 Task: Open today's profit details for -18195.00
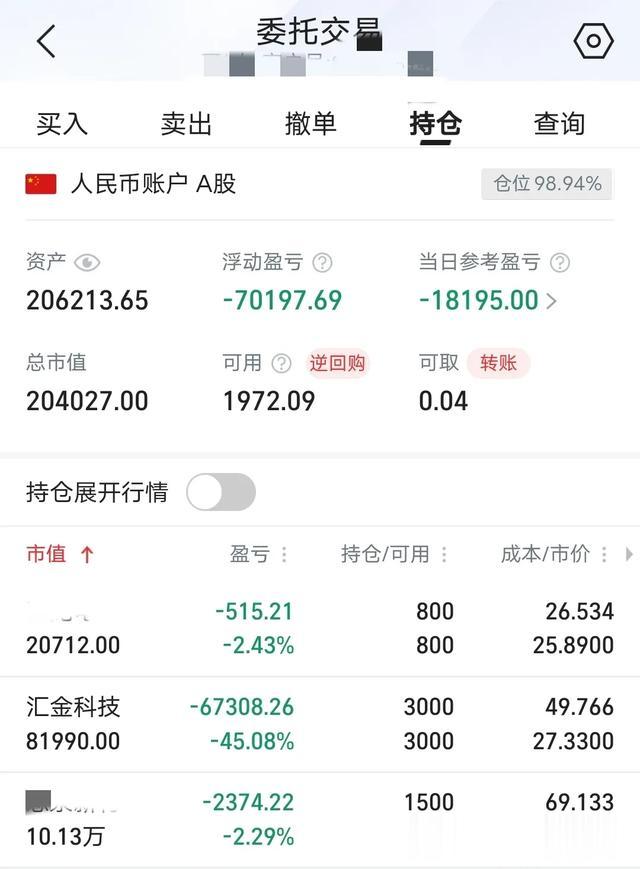[551, 300]
